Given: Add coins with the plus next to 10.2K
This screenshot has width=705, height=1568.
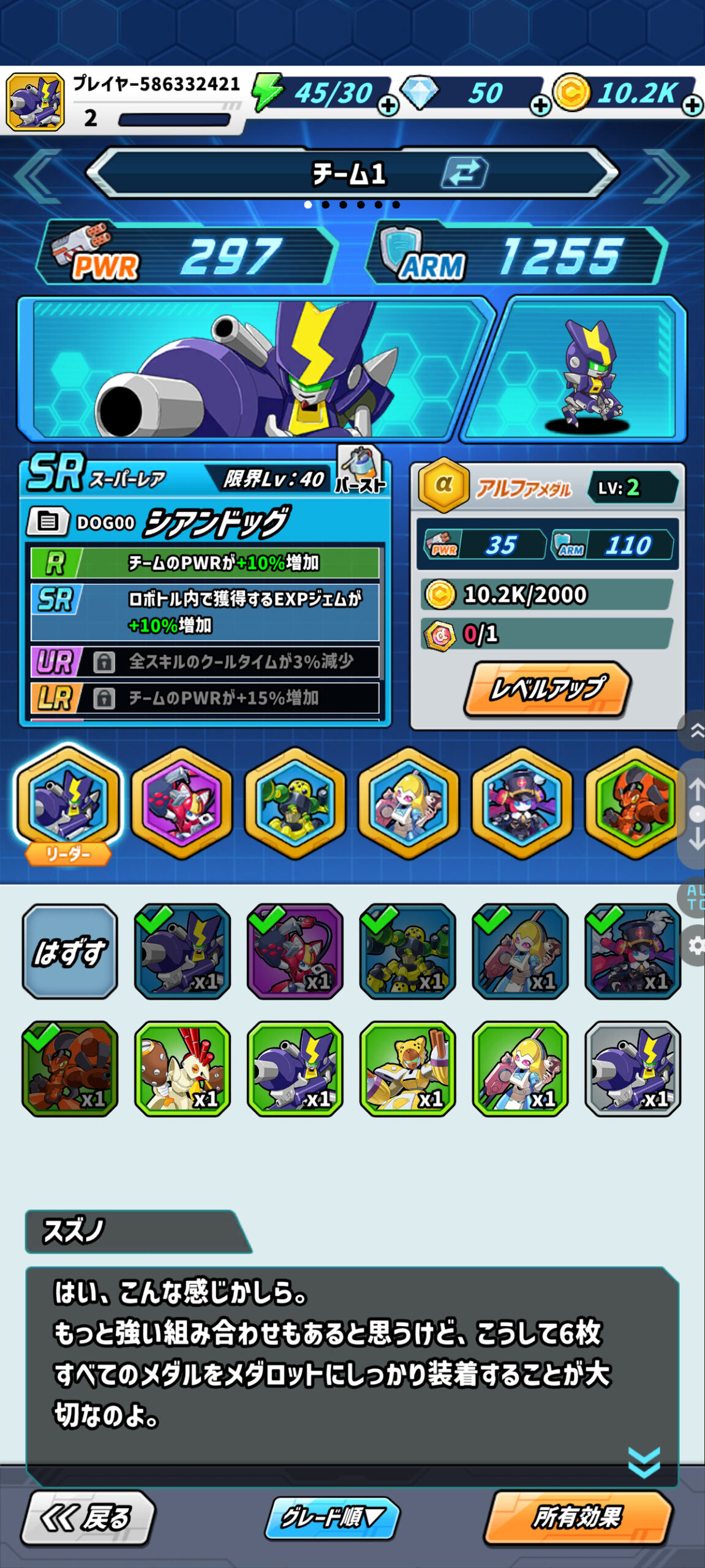Looking at the screenshot, I should tap(692, 106).
